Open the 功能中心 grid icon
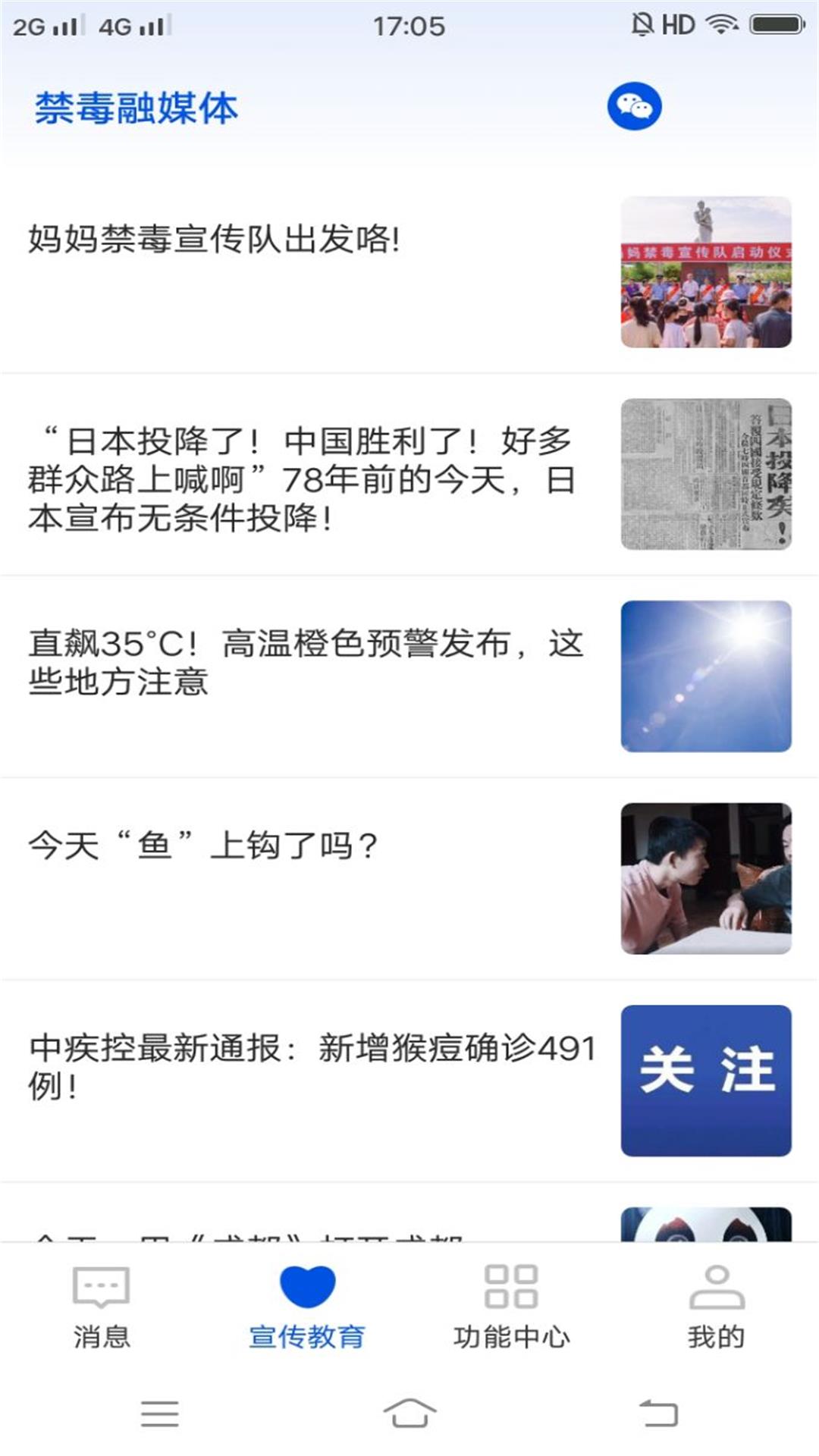This screenshot has height=1456, width=819. (511, 1287)
